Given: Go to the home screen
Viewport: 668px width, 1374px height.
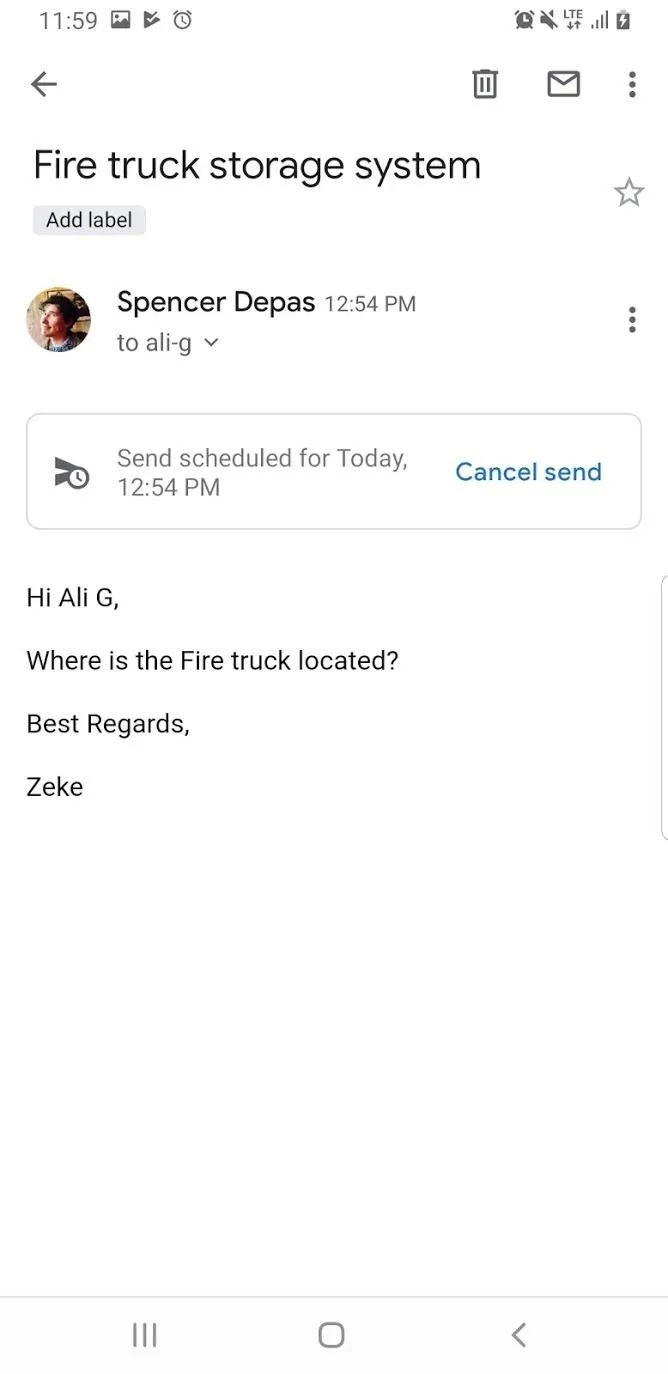Looking at the screenshot, I should pos(331,1334).
